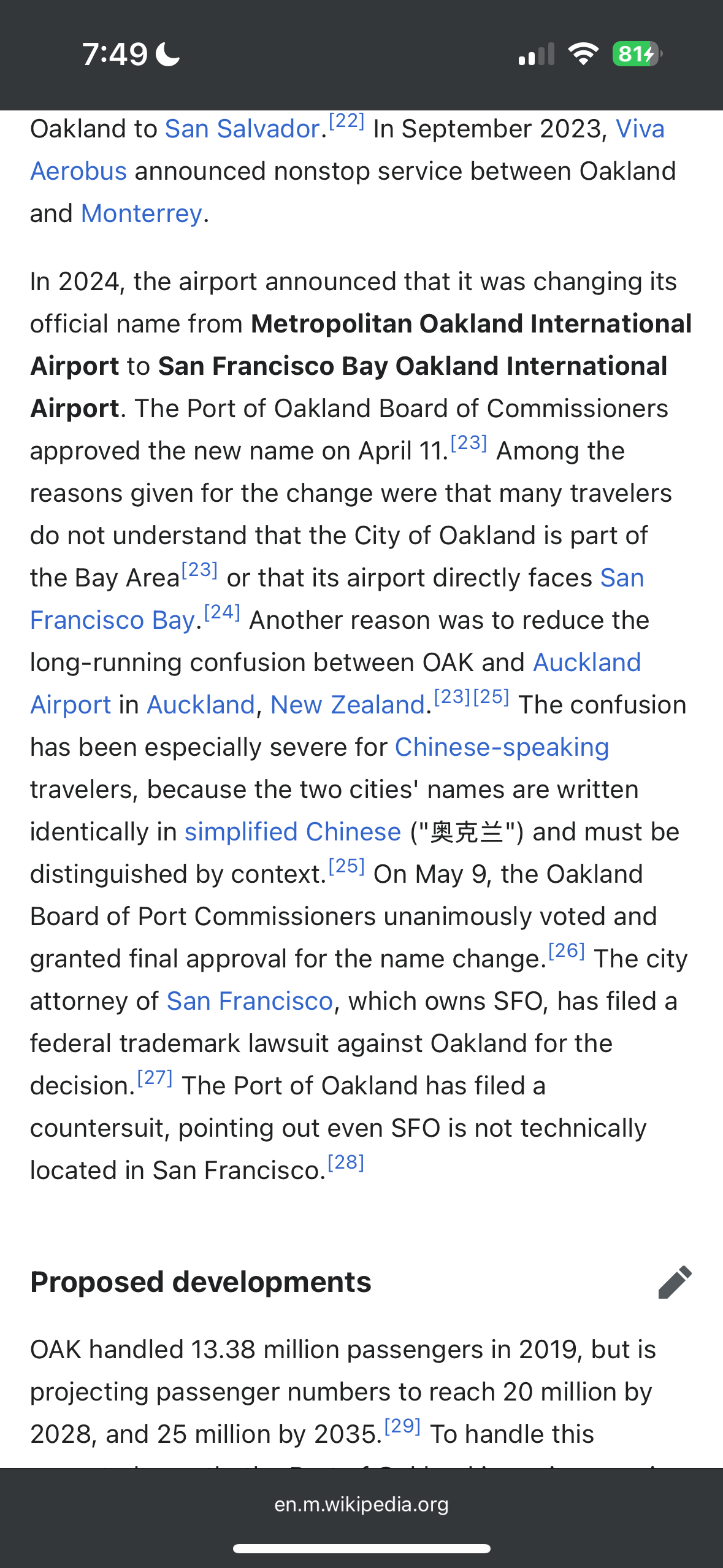
Task: Open the Chinese-speaking link
Action: click(x=502, y=747)
